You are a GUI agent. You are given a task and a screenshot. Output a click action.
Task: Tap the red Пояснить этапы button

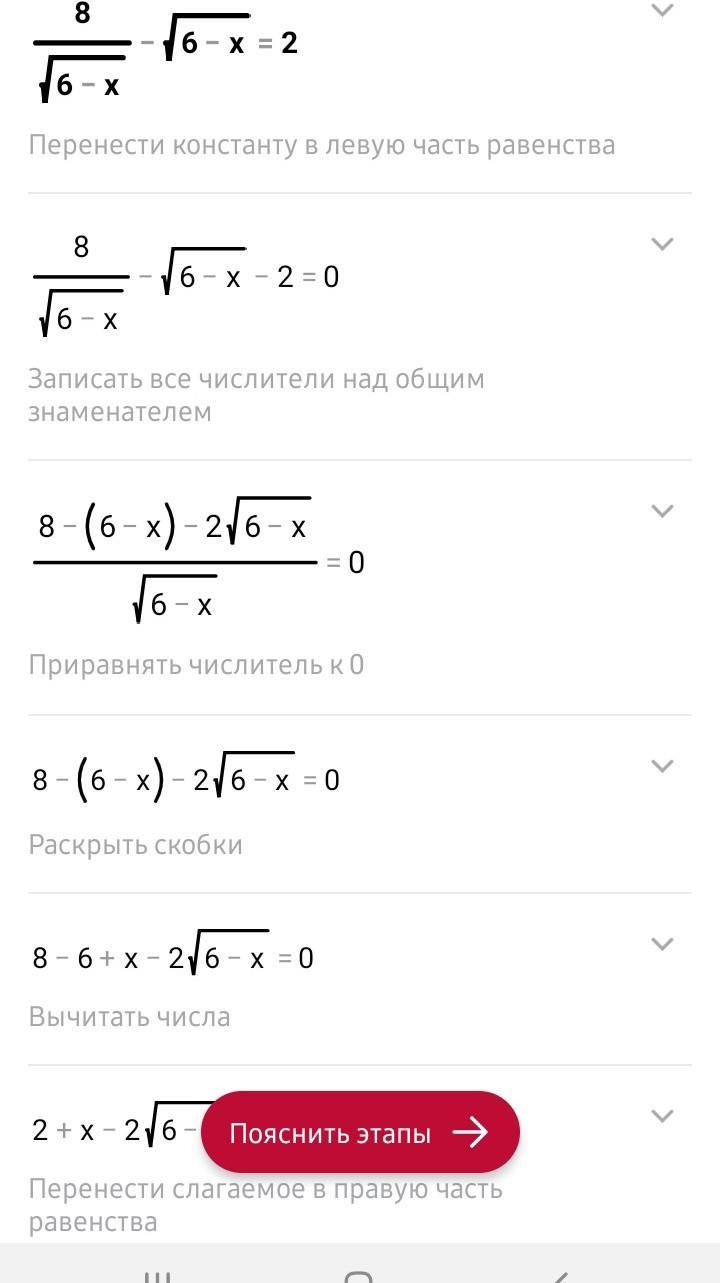(x=360, y=1132)
